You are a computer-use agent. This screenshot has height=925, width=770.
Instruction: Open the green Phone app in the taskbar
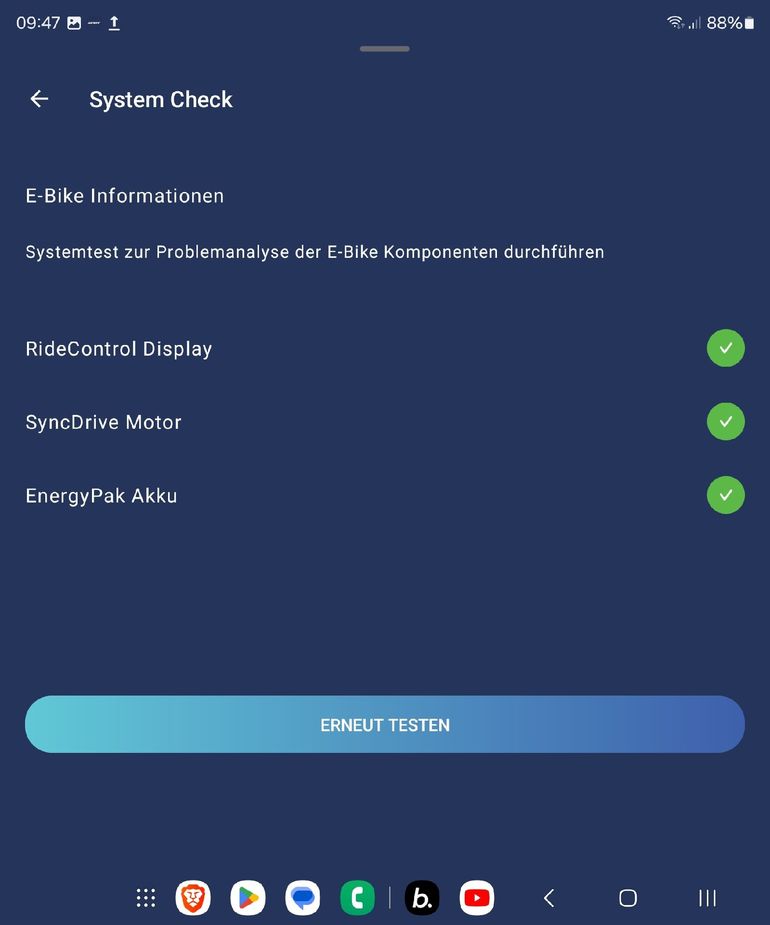pos(357,898)
